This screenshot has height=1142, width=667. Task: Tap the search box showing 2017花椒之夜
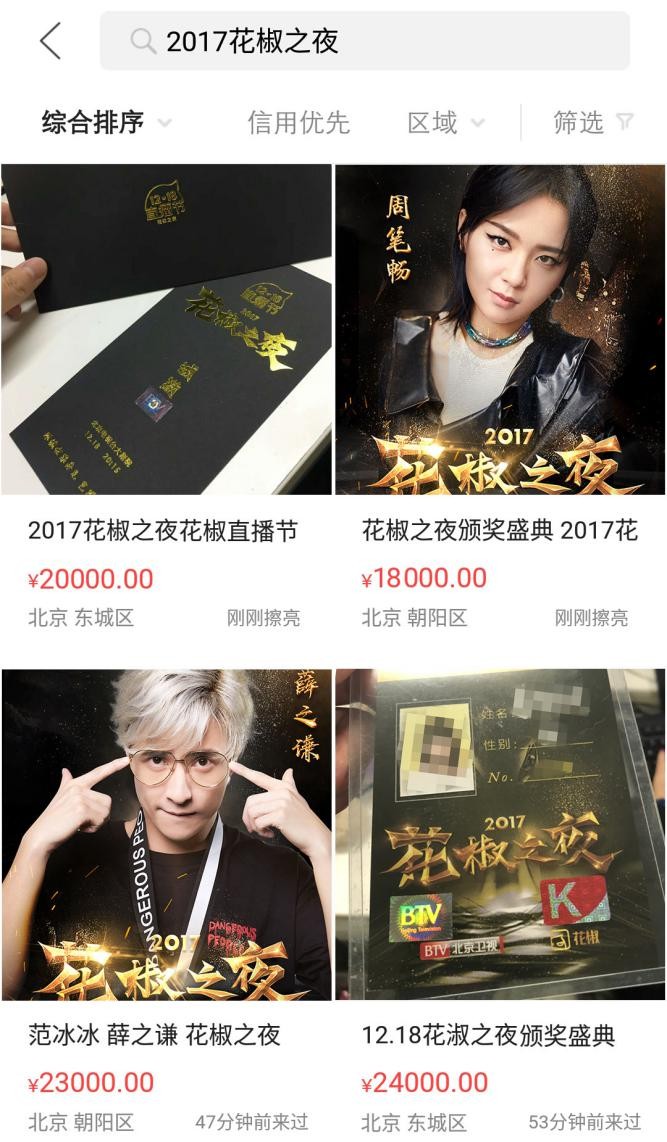(364, 41)
